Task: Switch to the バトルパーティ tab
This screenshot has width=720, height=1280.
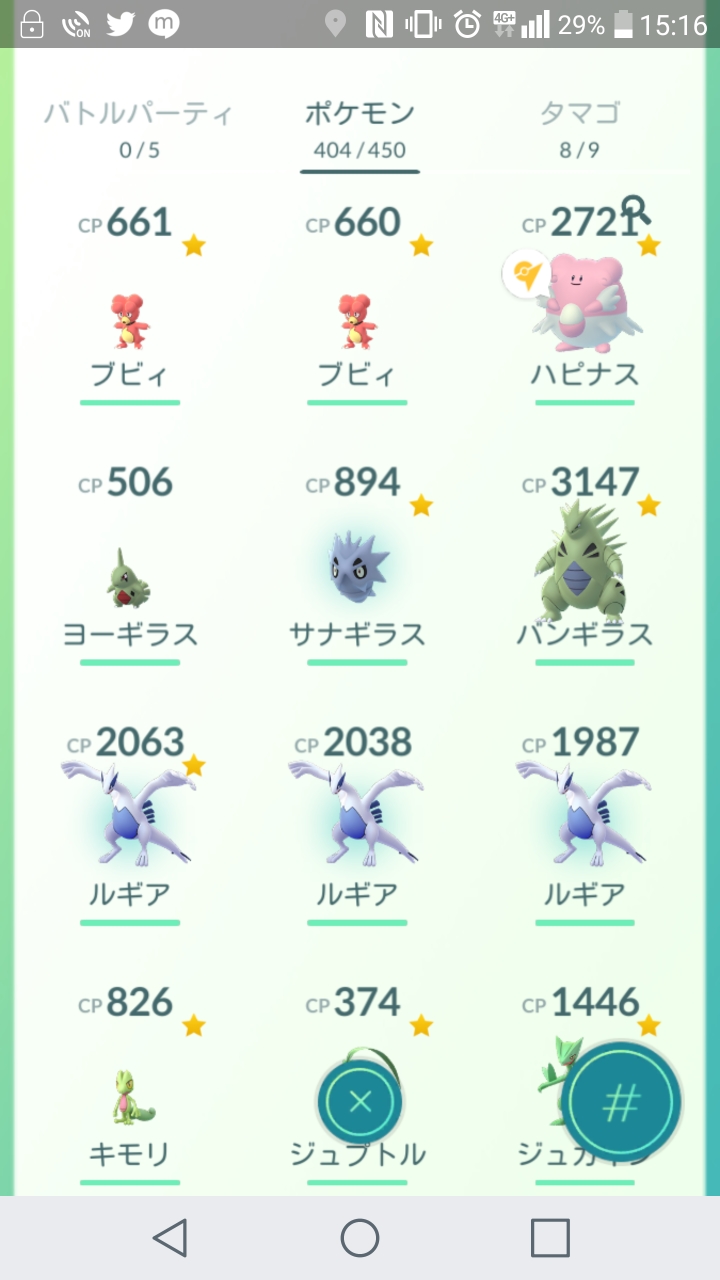Action: pos(138,127)
